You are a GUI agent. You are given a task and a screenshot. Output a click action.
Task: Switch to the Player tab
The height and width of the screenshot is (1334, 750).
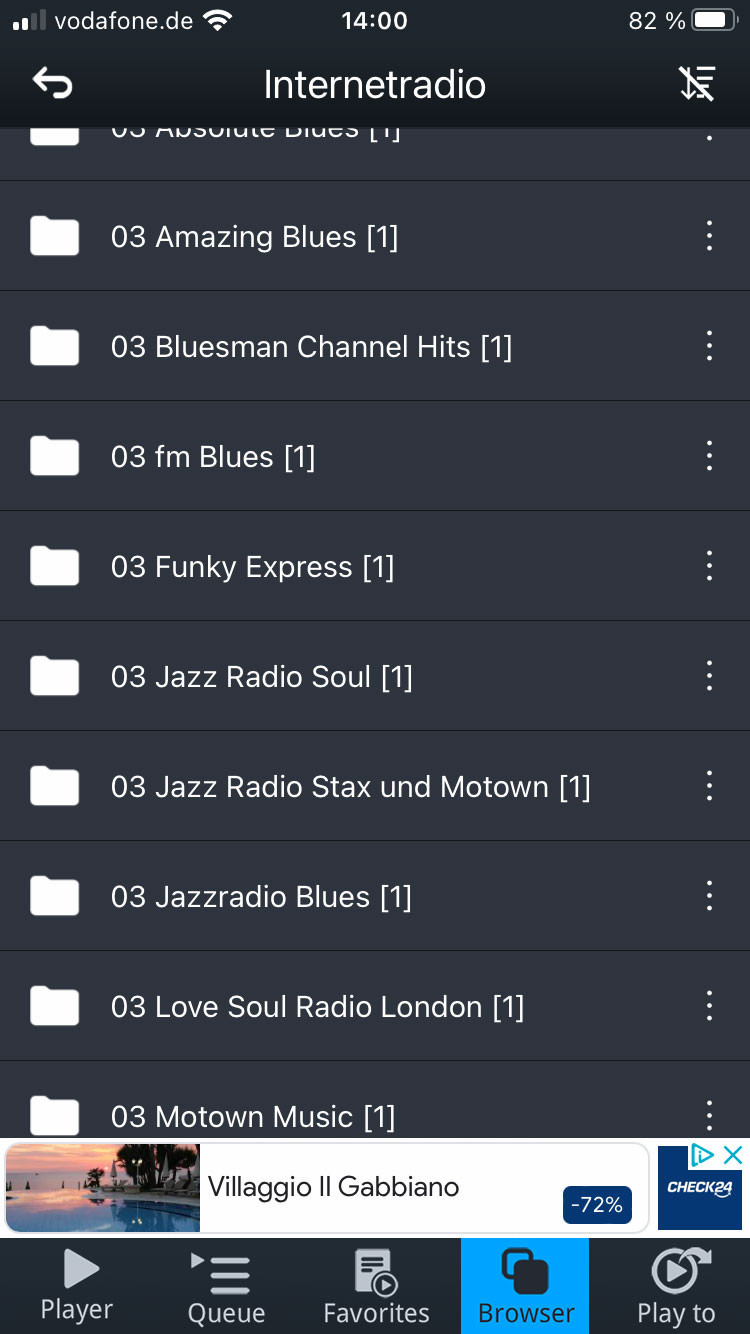point(77,1286)
